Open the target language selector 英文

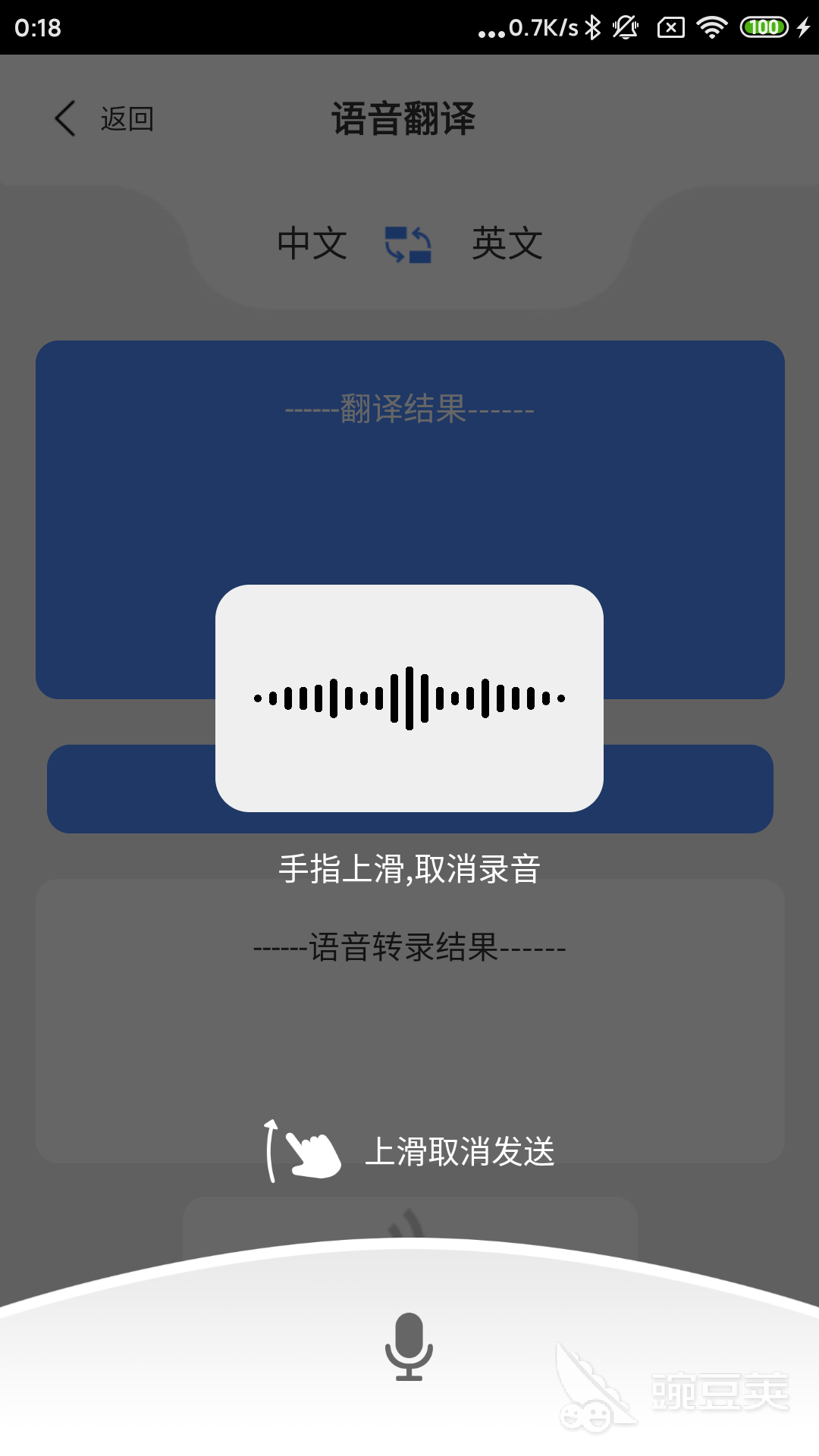coord(506,243)
